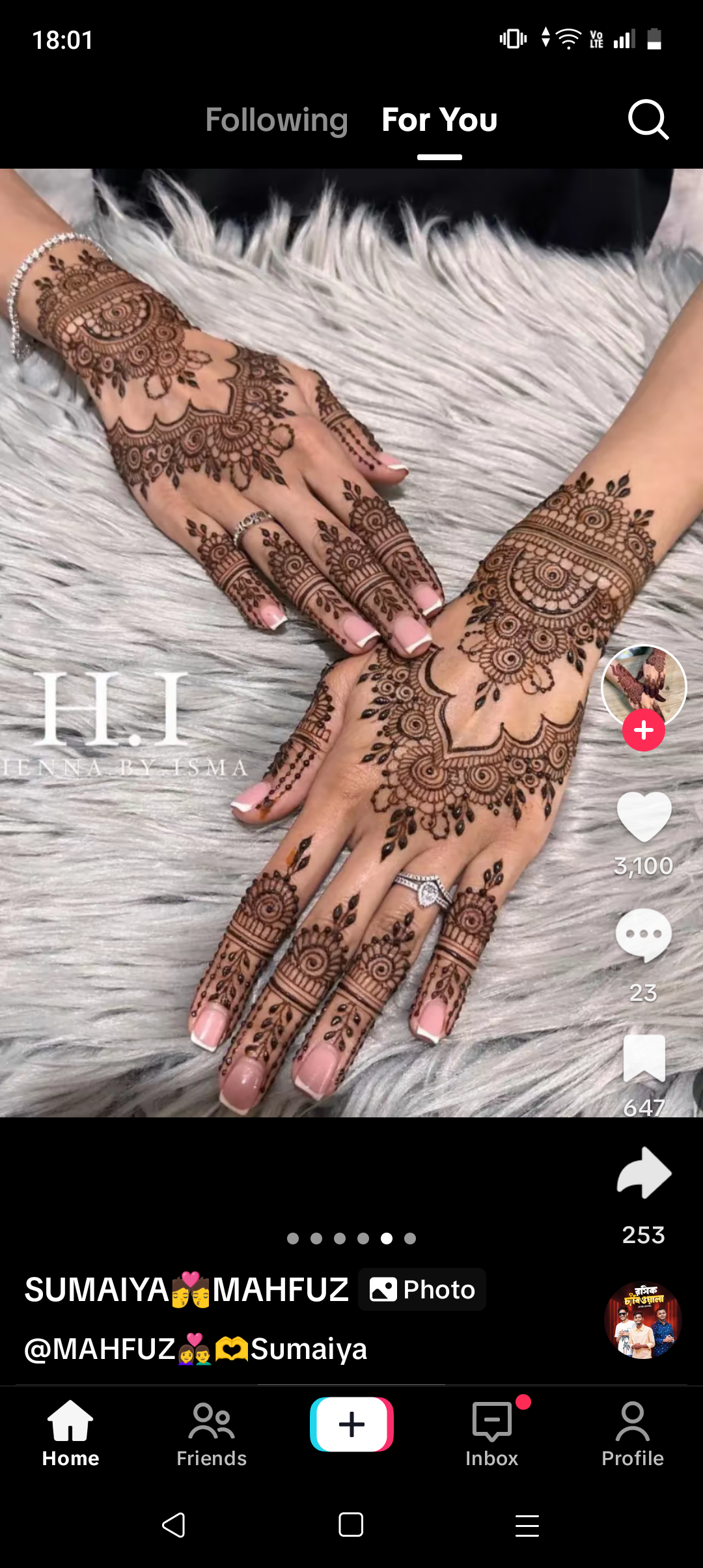Open the creator's profile picture
Viewport: 703px width, 1568px height.
coord(644,686)
